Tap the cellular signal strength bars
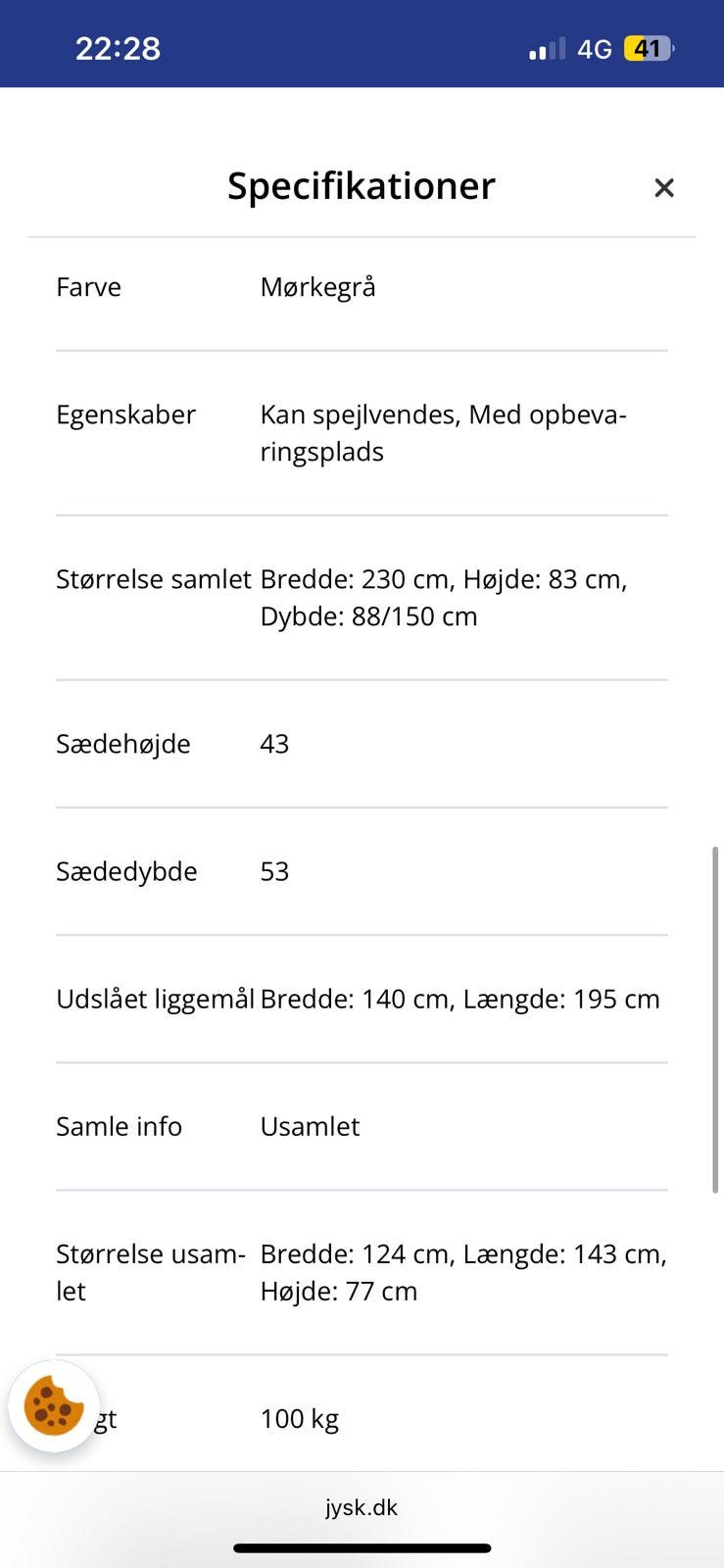Viewport: 724px width, 1568px height. coord(545,48)
